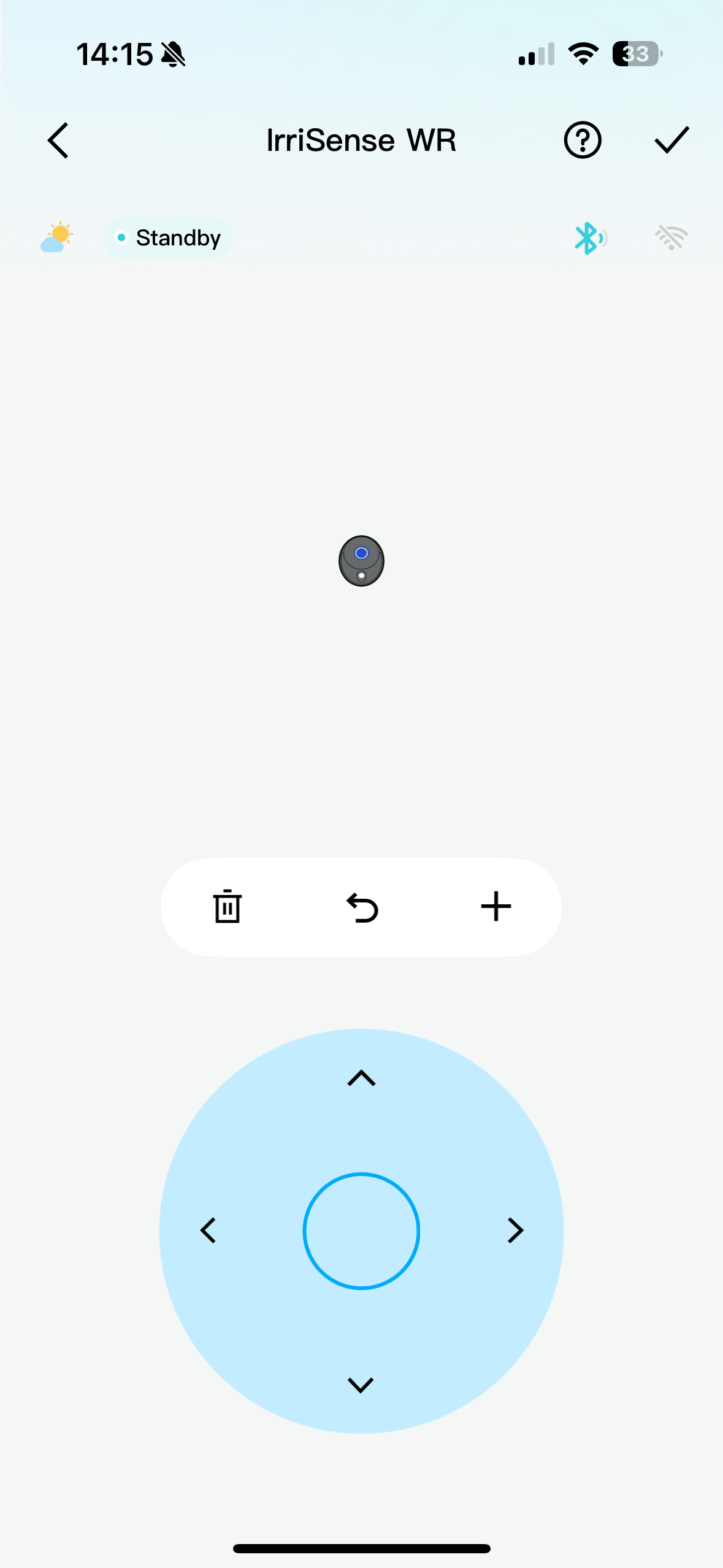The width and height of the screenshot is (723, 1568).
Task: Confirm with the checkmark icon
Action: [671, 140]
